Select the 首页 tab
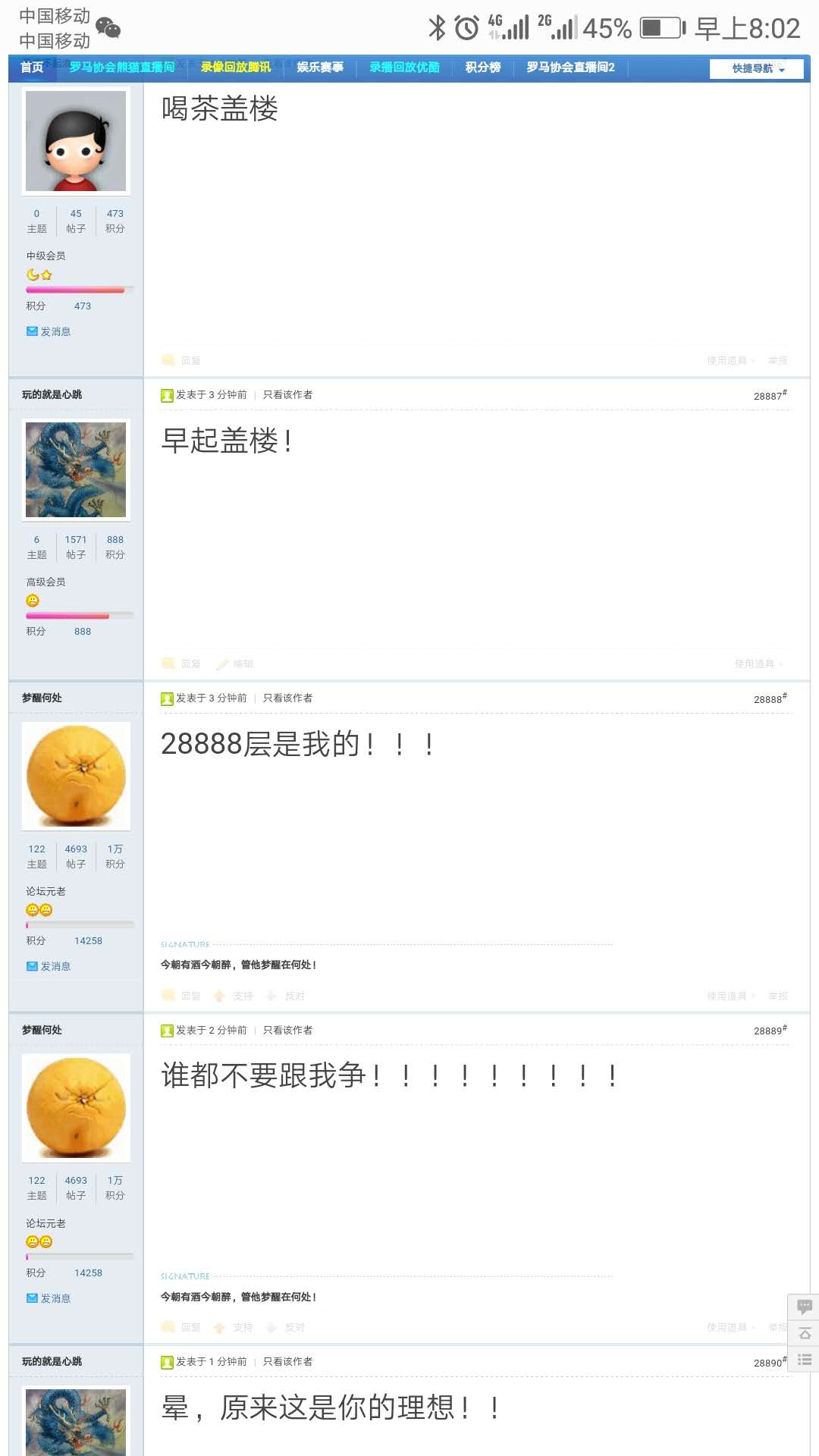 30,67
